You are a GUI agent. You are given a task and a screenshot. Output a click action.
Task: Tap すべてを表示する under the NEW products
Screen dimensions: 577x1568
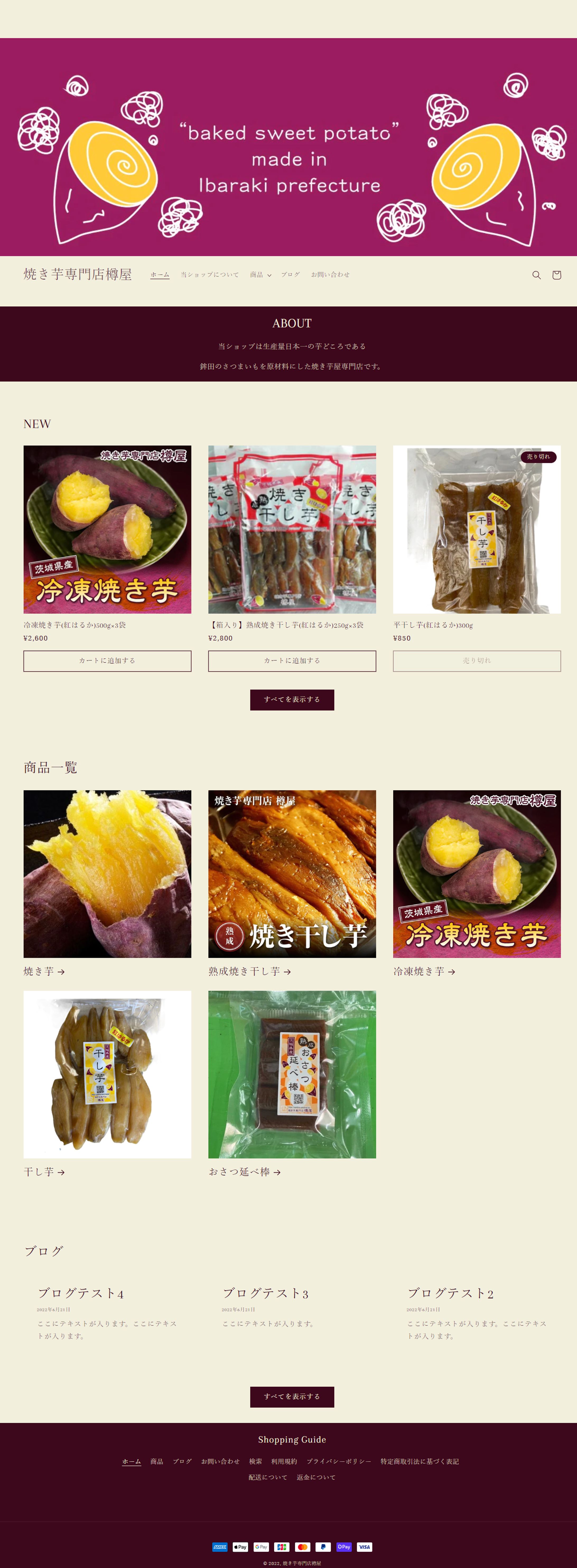coord(292,699)
